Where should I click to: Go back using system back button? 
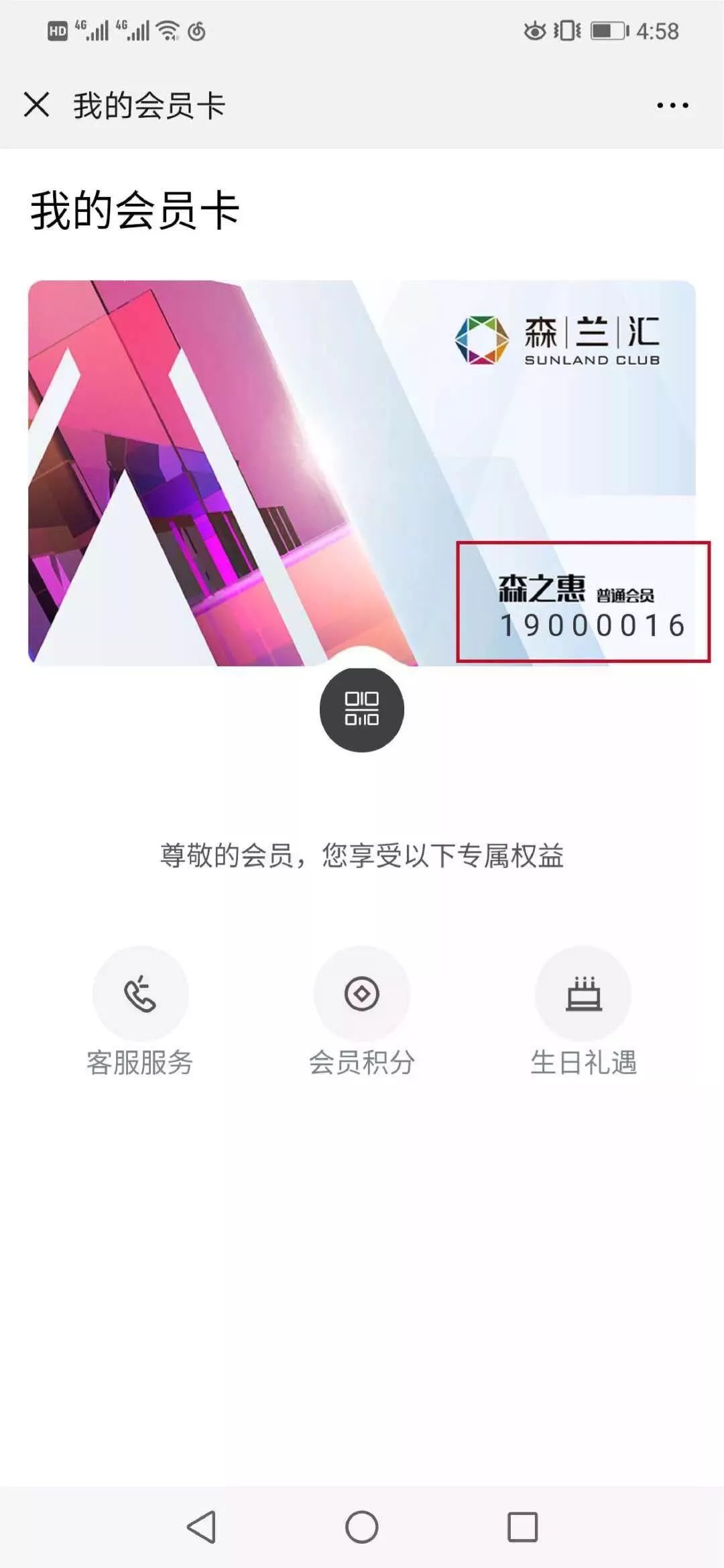click(201, 1528)
